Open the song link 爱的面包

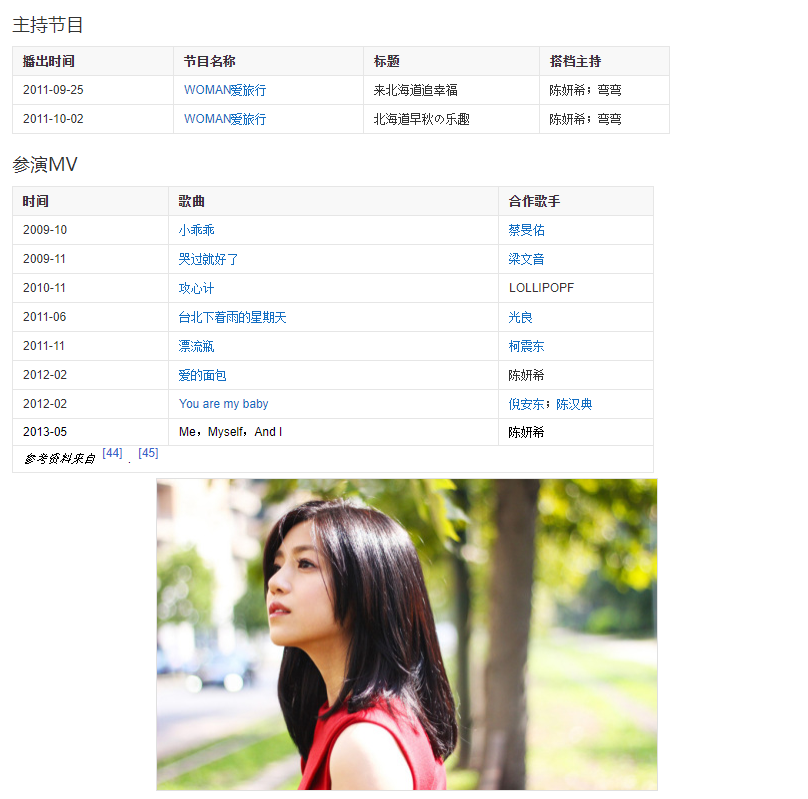coord(202,375)
